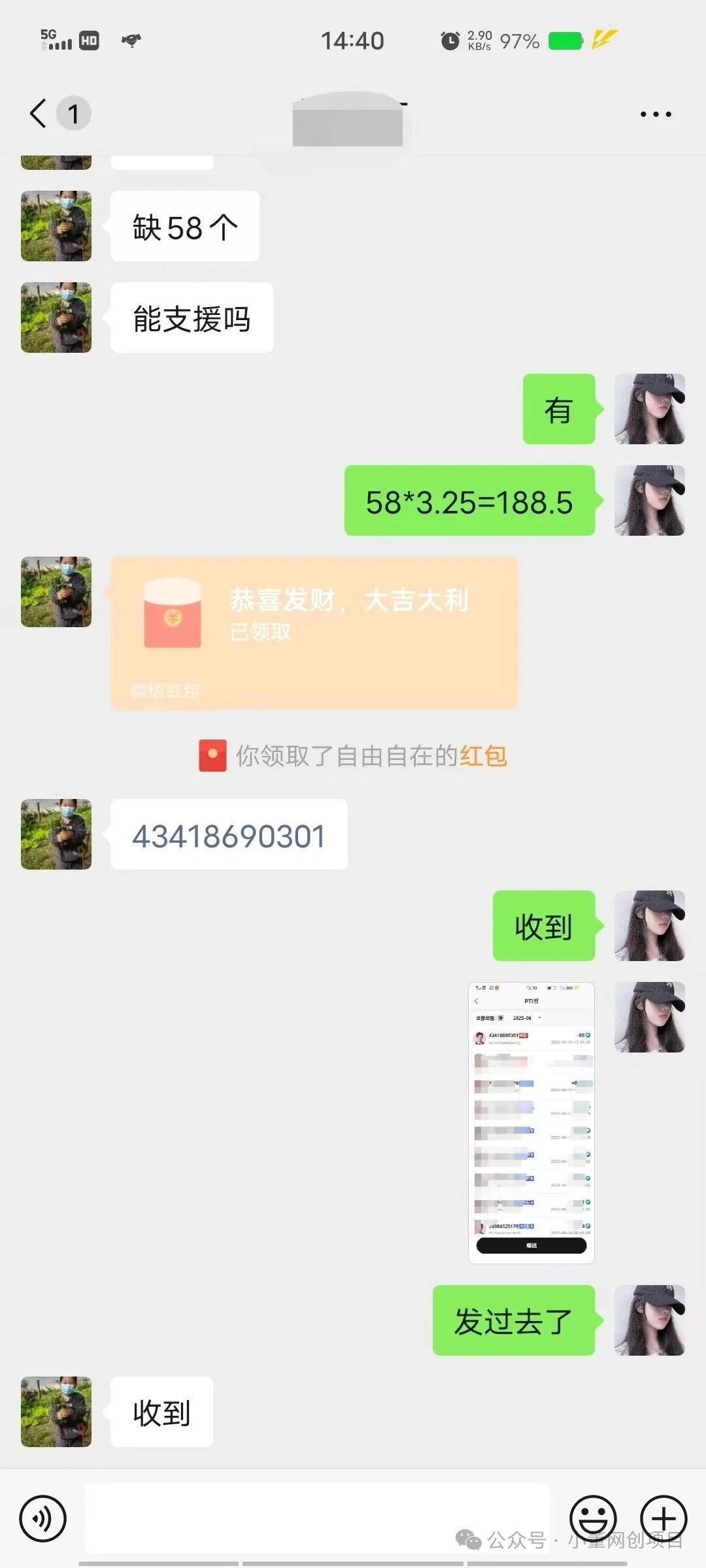Open the claimed red packet 恭喜发财

click(314, 632)
